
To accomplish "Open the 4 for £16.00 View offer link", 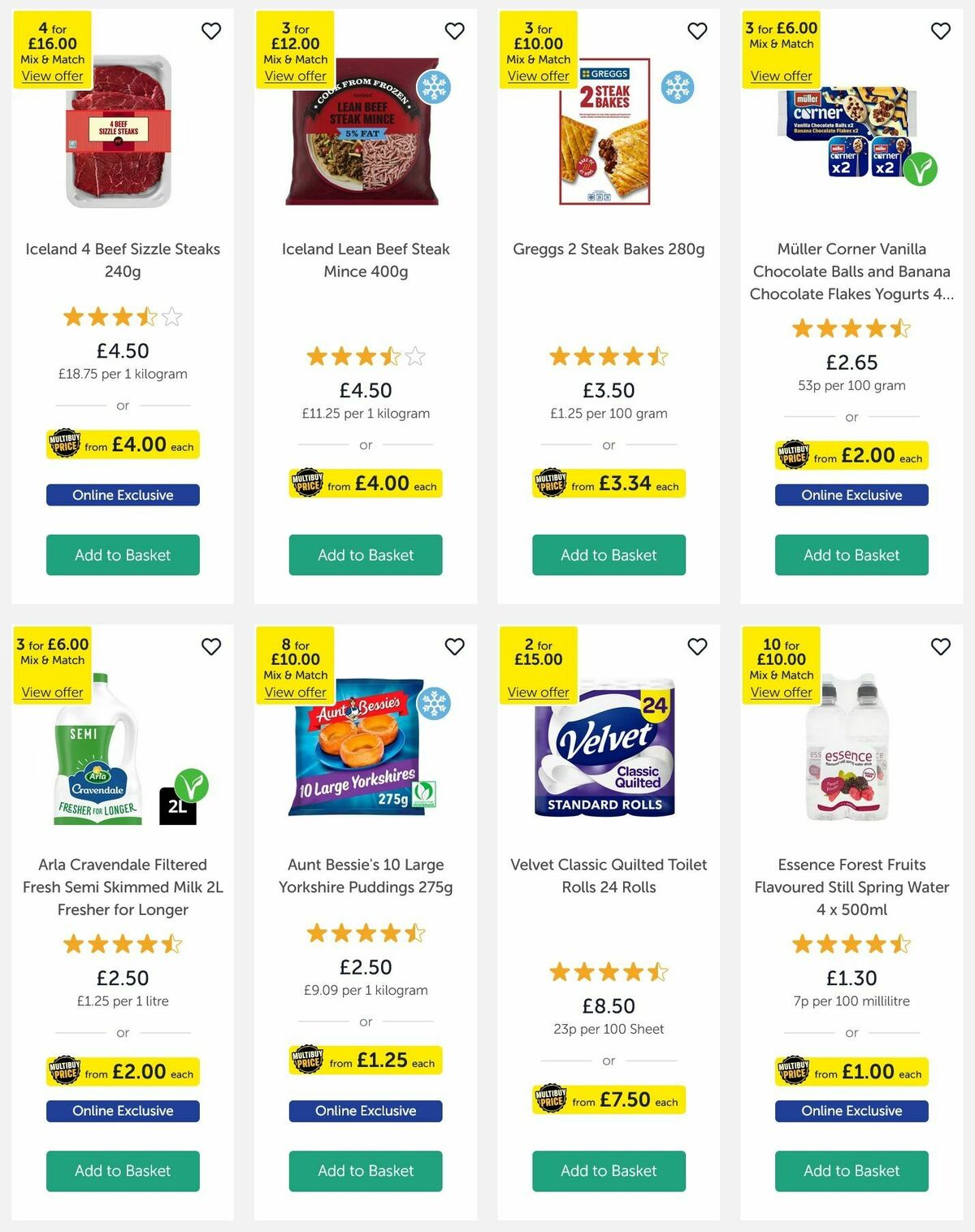I will click(51, 76).
